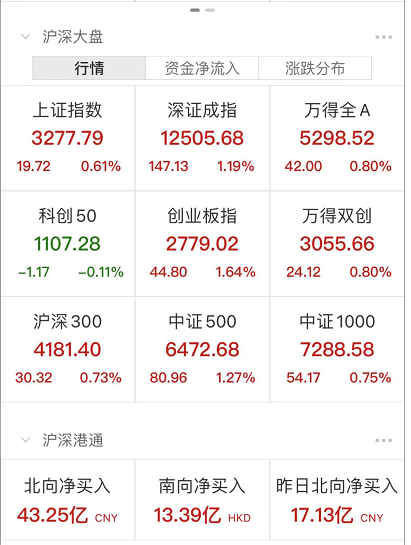Collapse the 沪深大盘 section chevron
Viewport: 411px width, 545px height.
tap(25, 37)
